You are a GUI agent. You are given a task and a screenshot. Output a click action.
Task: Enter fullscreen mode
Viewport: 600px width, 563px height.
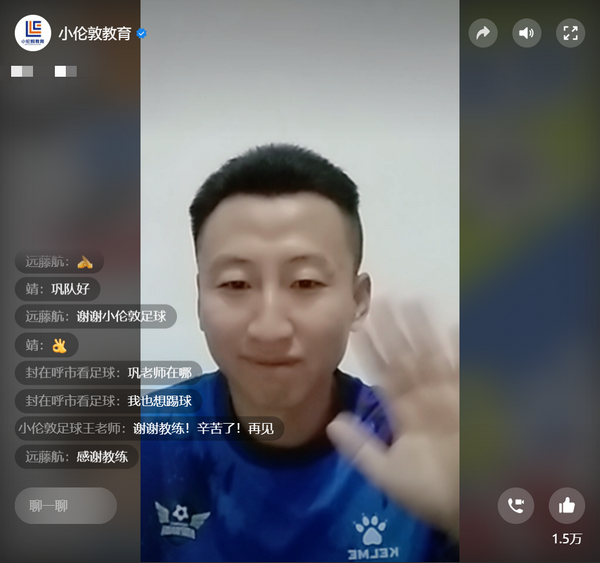(570, 33)
